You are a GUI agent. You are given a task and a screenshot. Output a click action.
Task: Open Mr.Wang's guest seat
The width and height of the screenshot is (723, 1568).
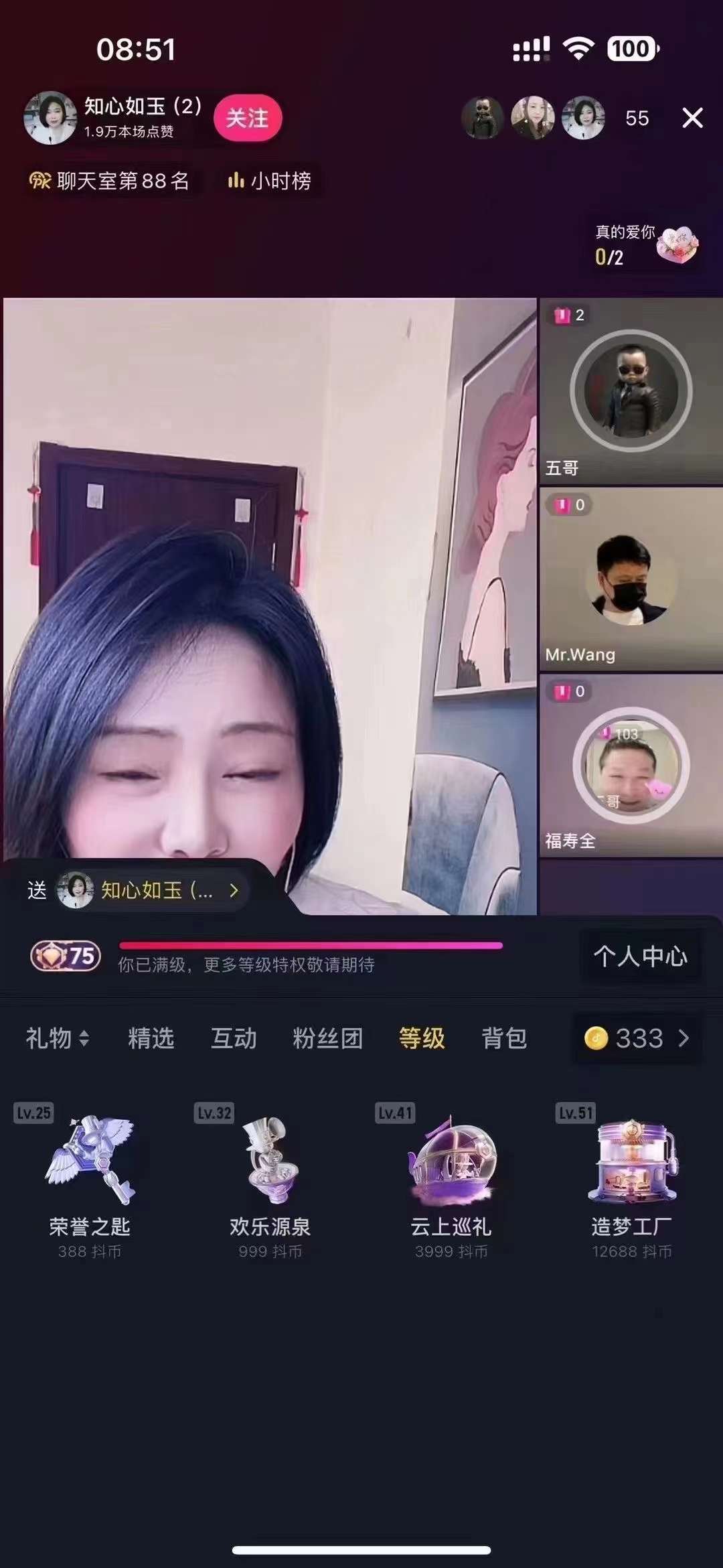coord(631,580)
